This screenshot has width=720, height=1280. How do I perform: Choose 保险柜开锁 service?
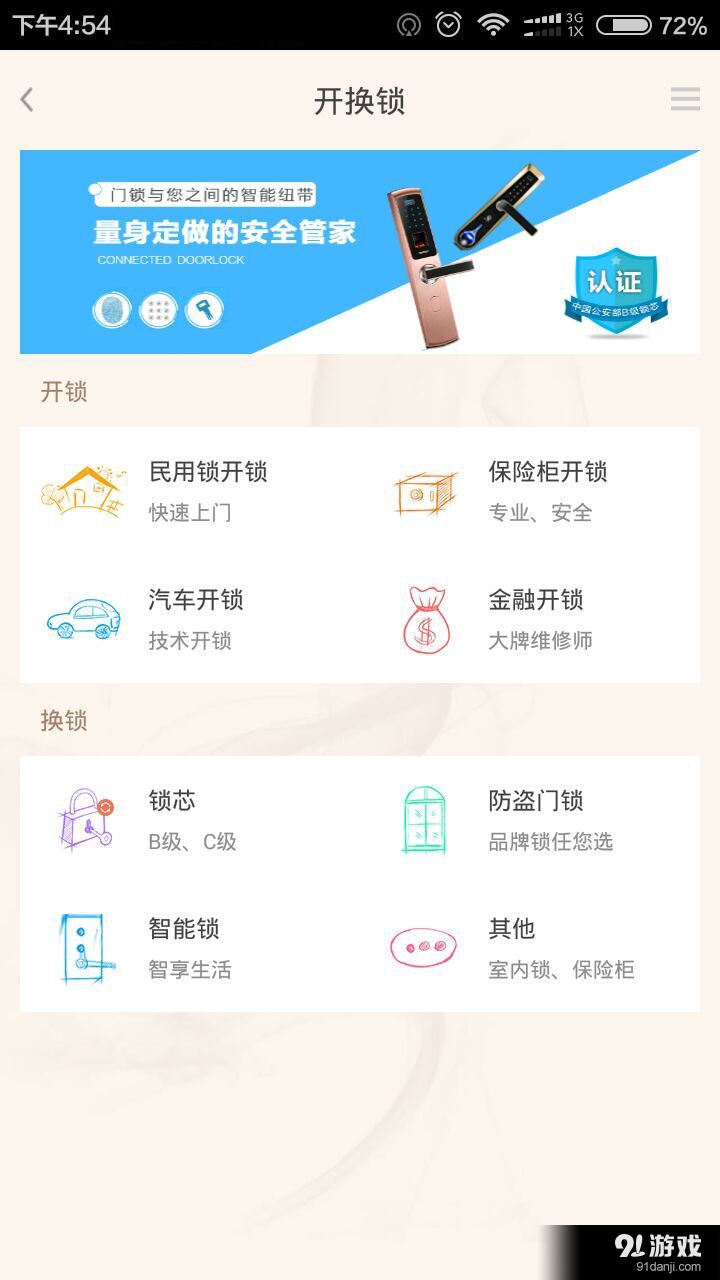click(x=530, y=491)
